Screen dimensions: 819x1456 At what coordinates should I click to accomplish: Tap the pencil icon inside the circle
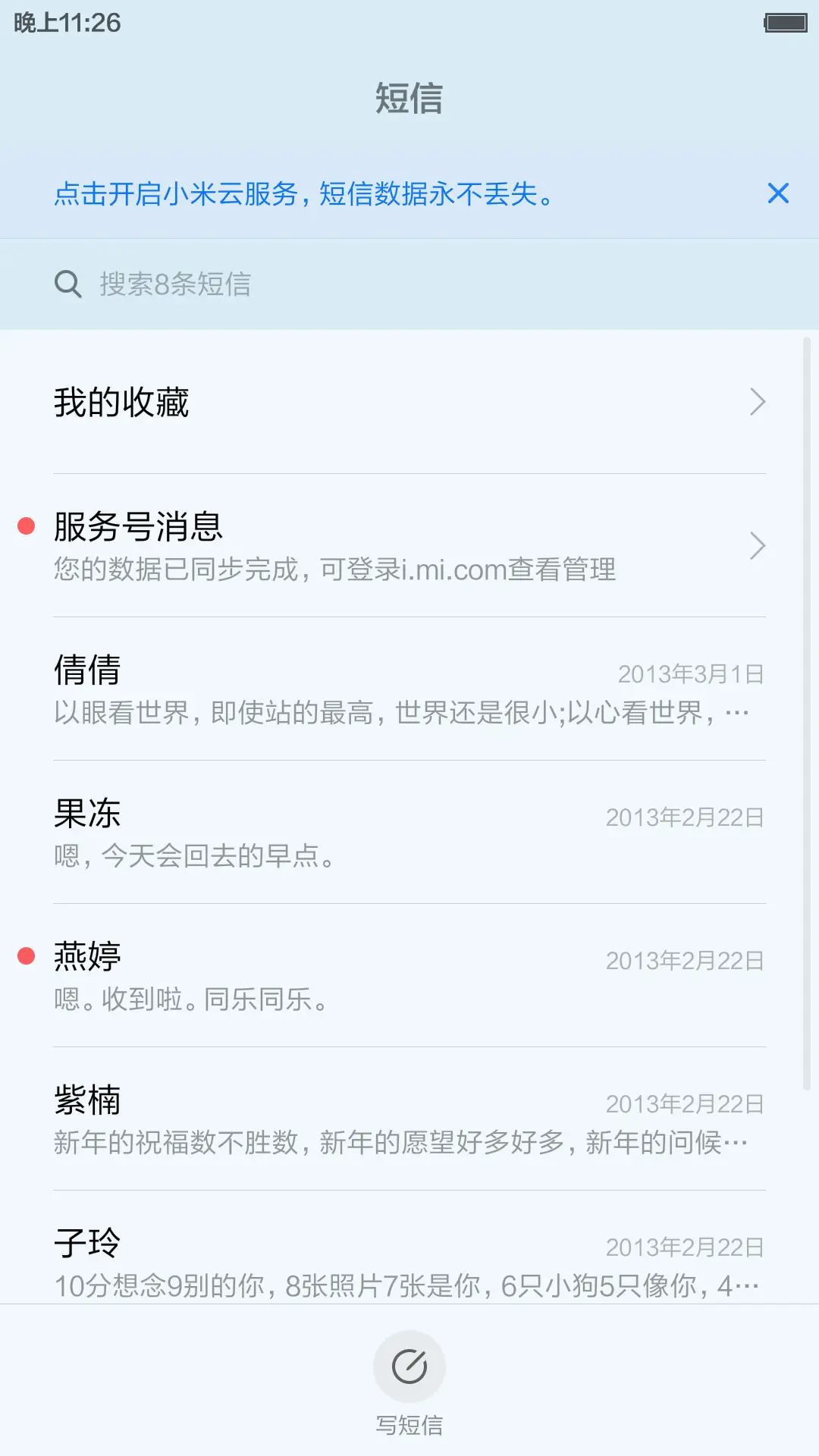[x=409, y=1365]
